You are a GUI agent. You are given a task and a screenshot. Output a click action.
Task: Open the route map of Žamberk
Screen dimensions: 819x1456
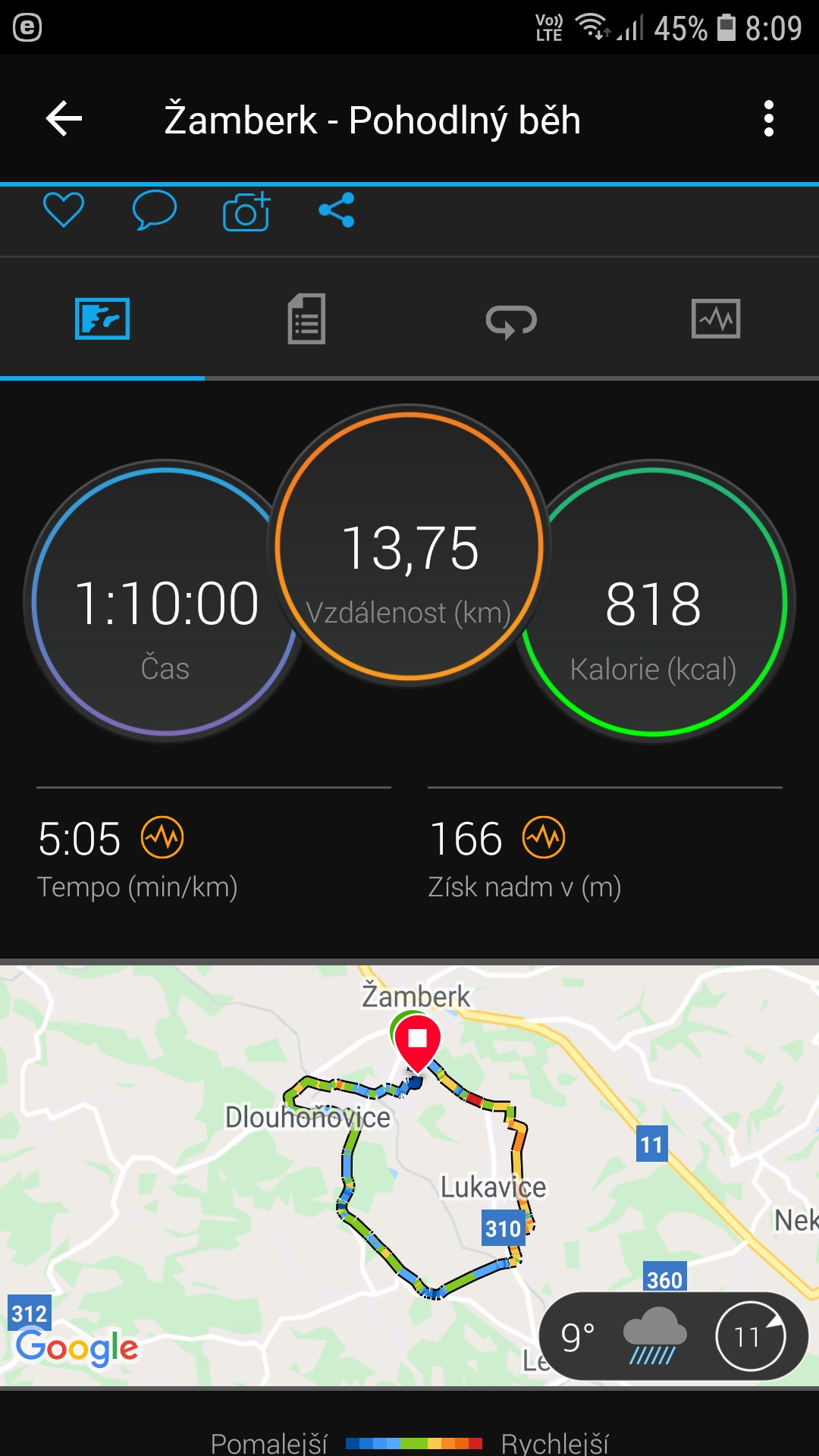pyautogui.click(x=409, y=1175)
